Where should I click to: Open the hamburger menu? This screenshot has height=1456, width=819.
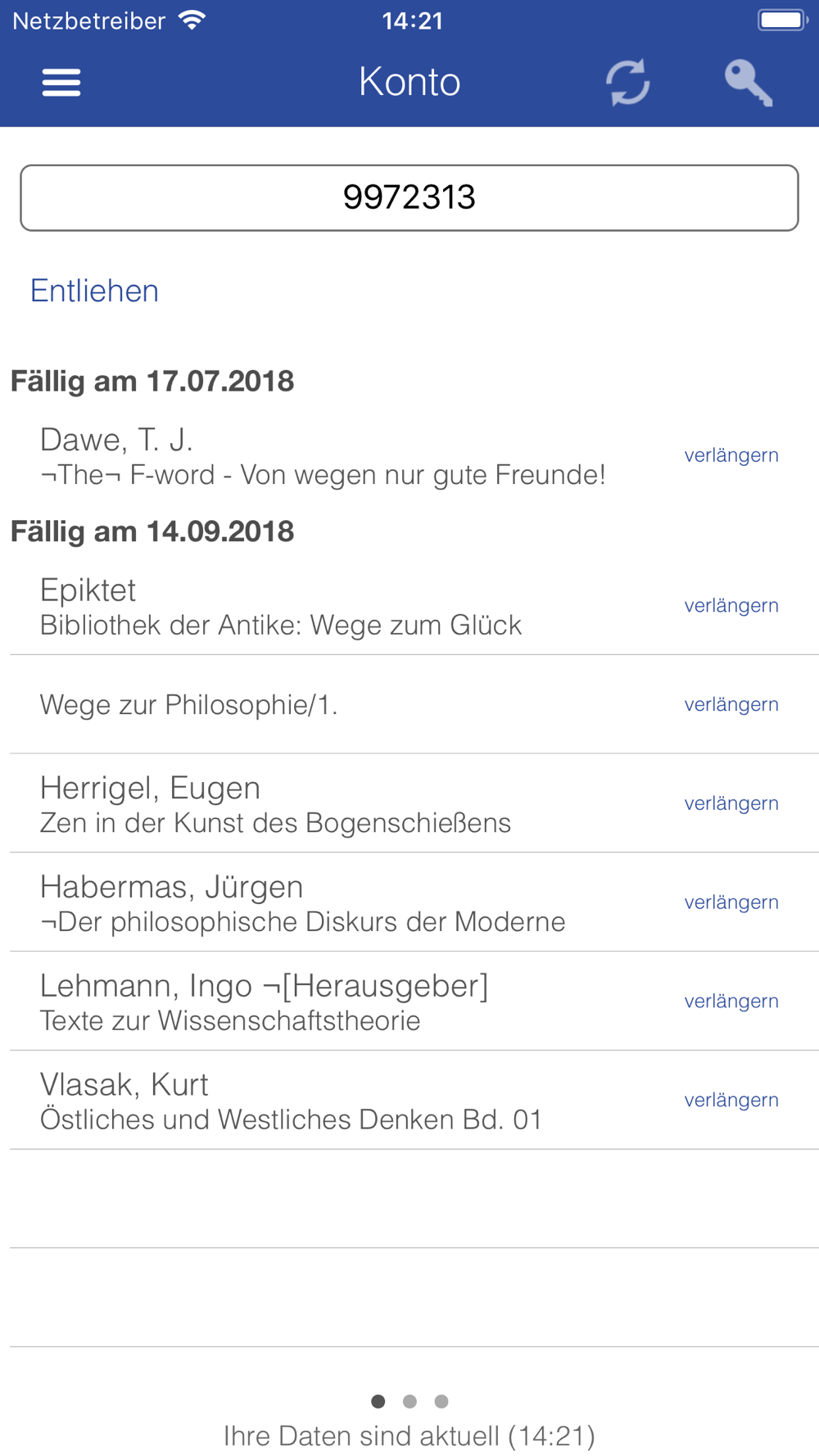61,83
